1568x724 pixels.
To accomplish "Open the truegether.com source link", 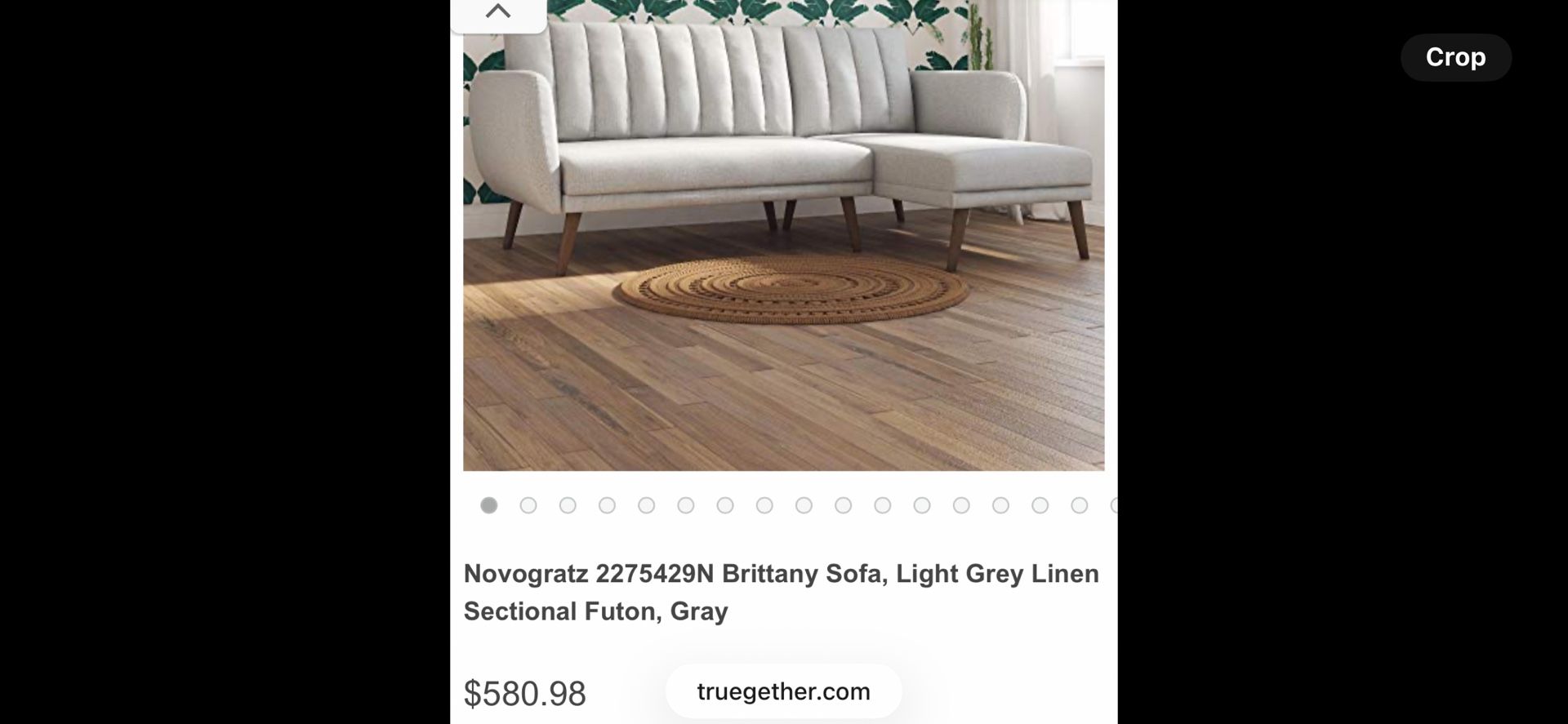I will pyautogui.click(x=783, y=691).
